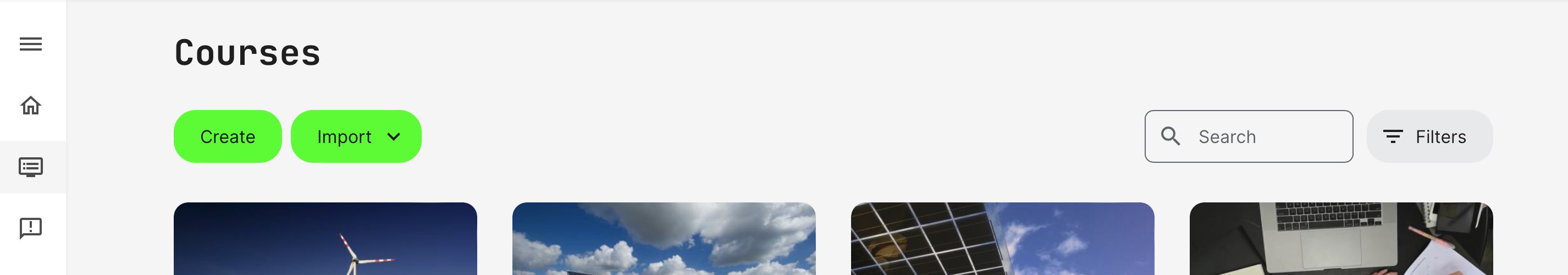The width and height of the screenshot is (1568, 275).
Task: Open the Filters panel
Action: (x=1429, y=136)
